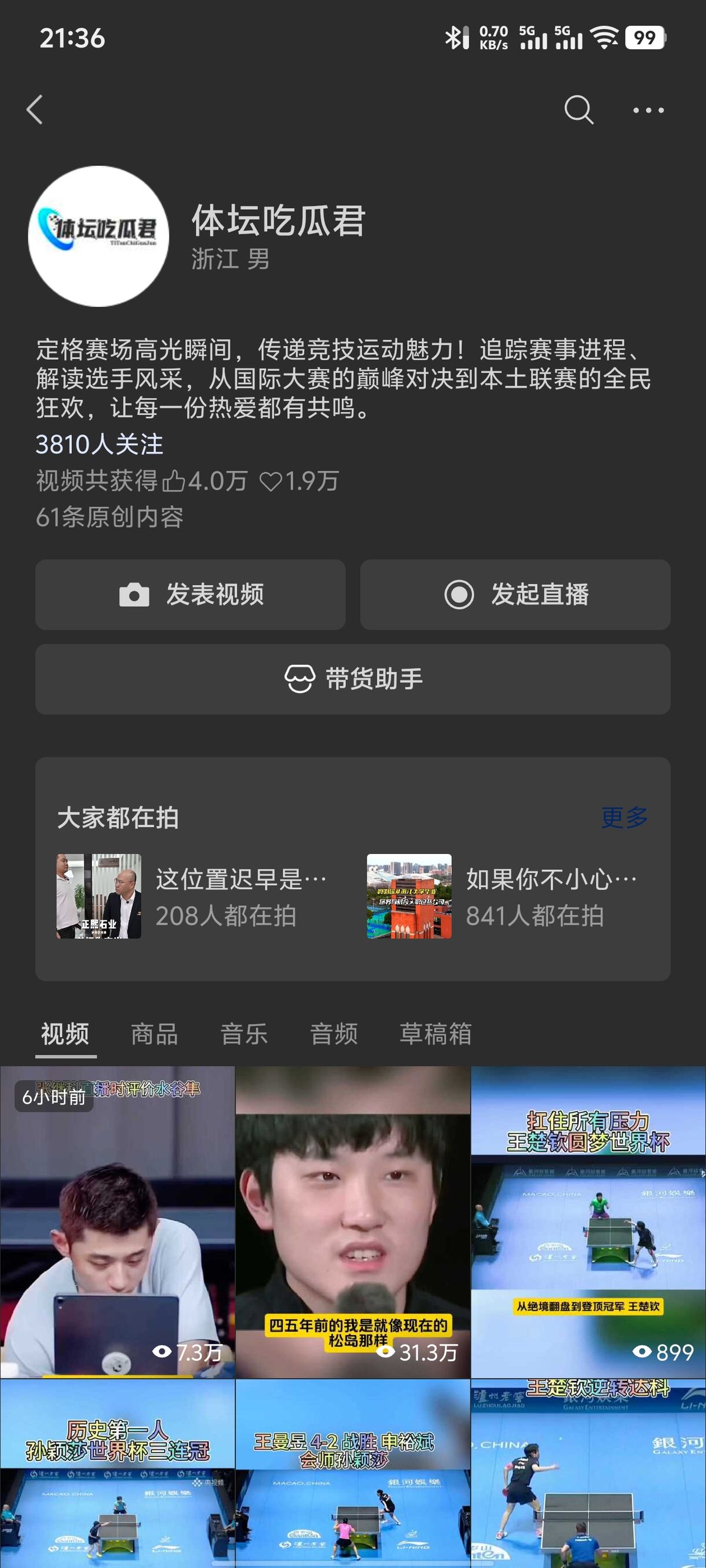The width and height of the screenshot is (706, 1568).
Task: Switch to the 音乐 tab
Action: click(244, 1033)
